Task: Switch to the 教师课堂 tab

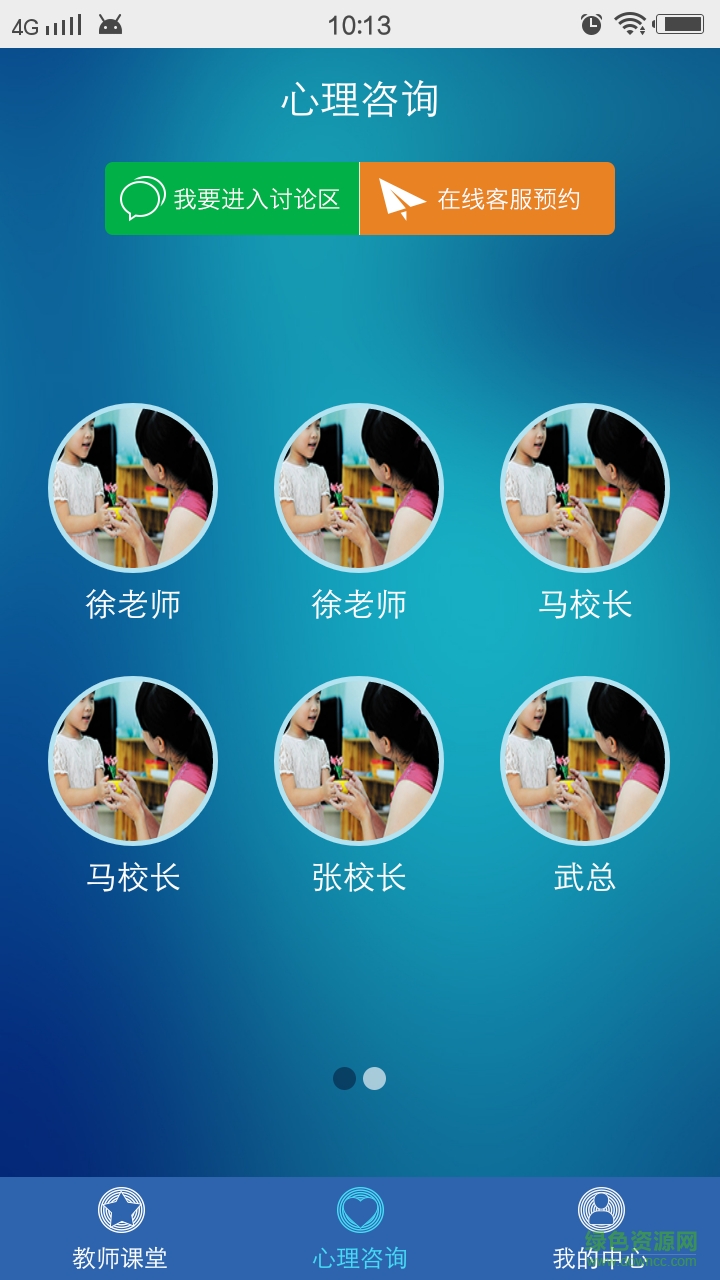Action: click(x=120, y=1228)
